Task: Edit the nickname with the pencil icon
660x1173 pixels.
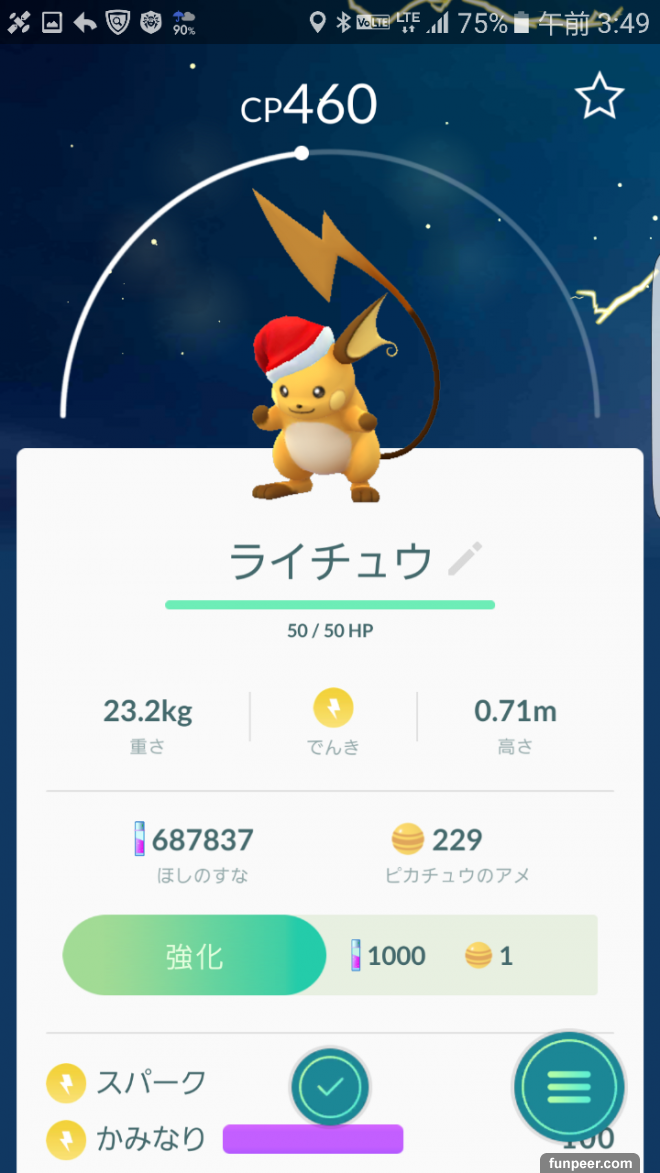Action: 465,559
